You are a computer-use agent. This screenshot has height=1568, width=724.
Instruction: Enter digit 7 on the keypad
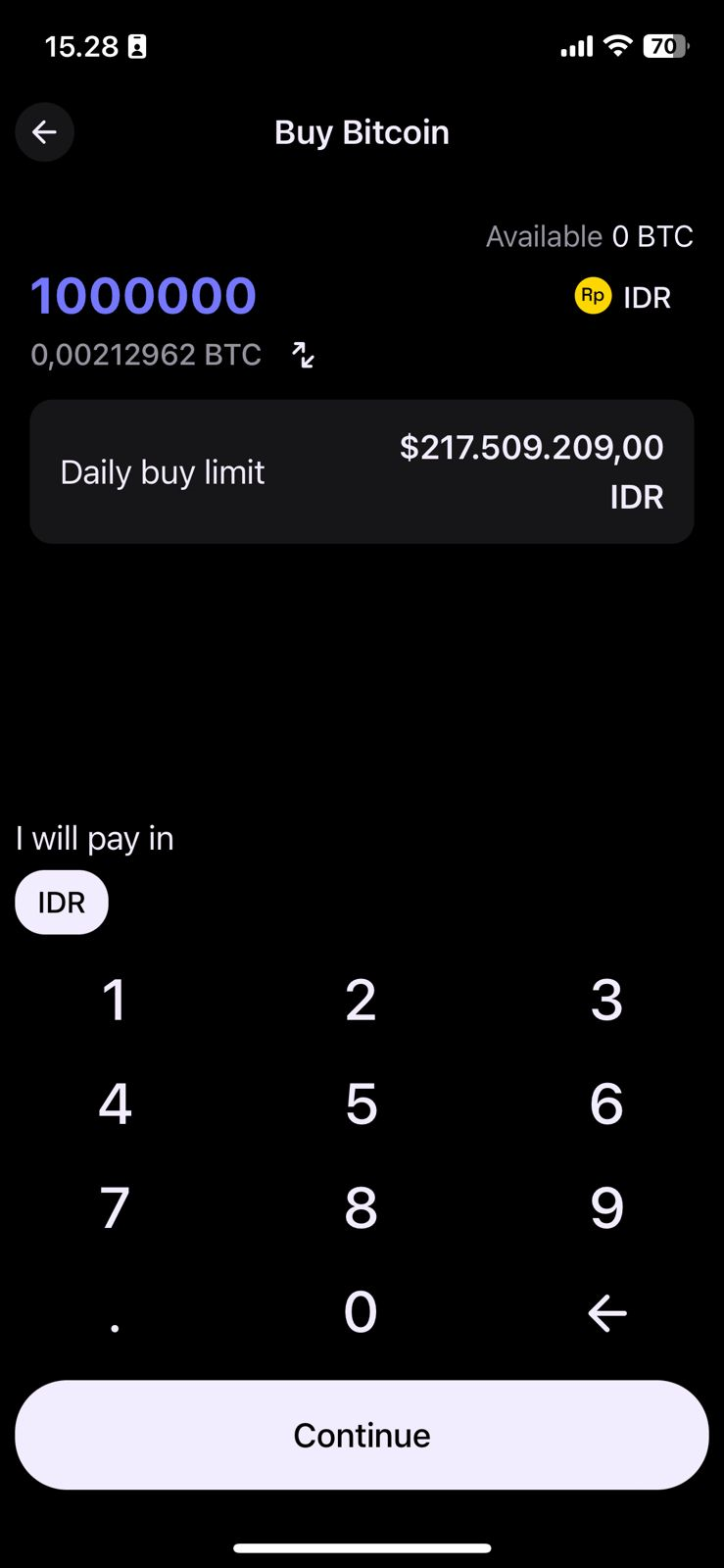pos(115,1208)
